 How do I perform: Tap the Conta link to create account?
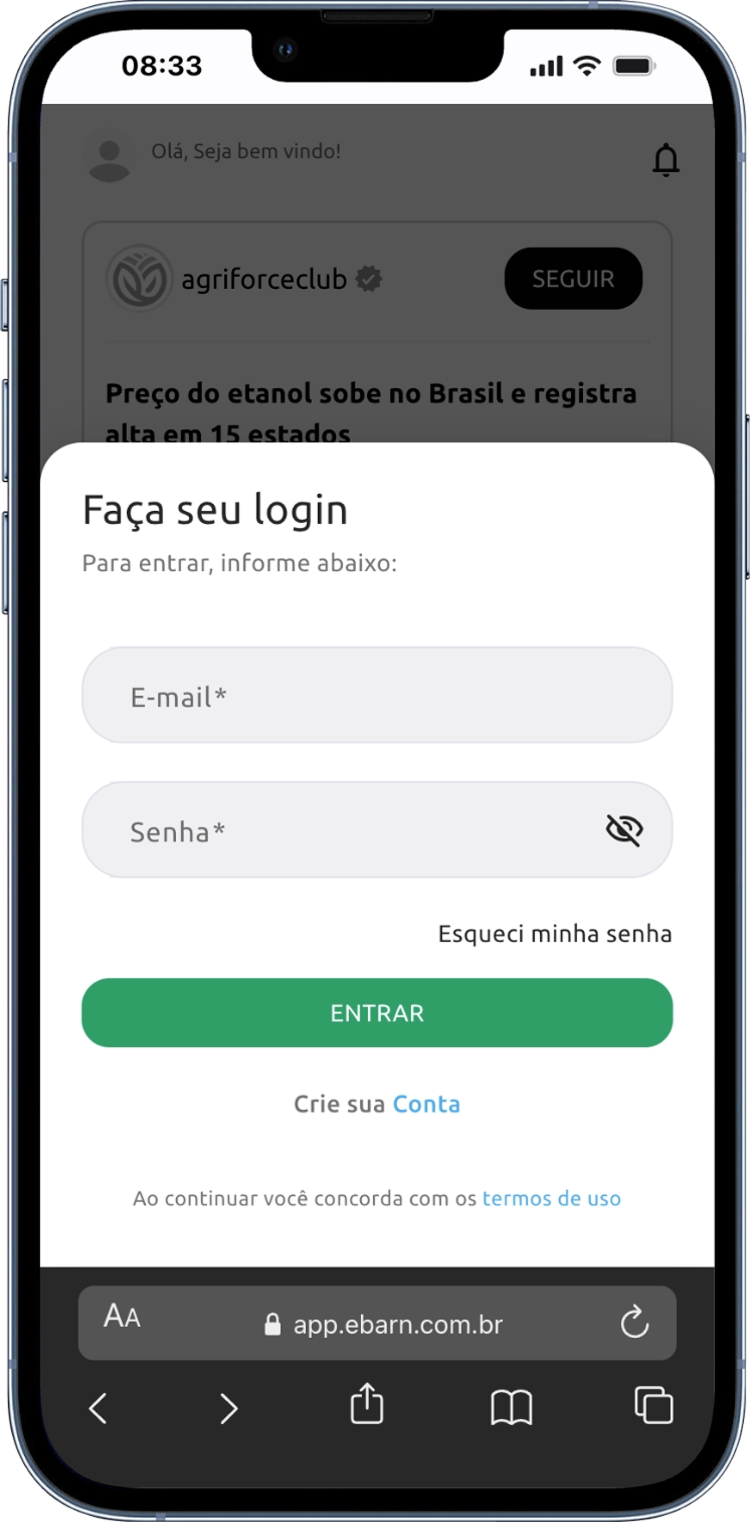pyautogui.click(x=427, y=1104)
